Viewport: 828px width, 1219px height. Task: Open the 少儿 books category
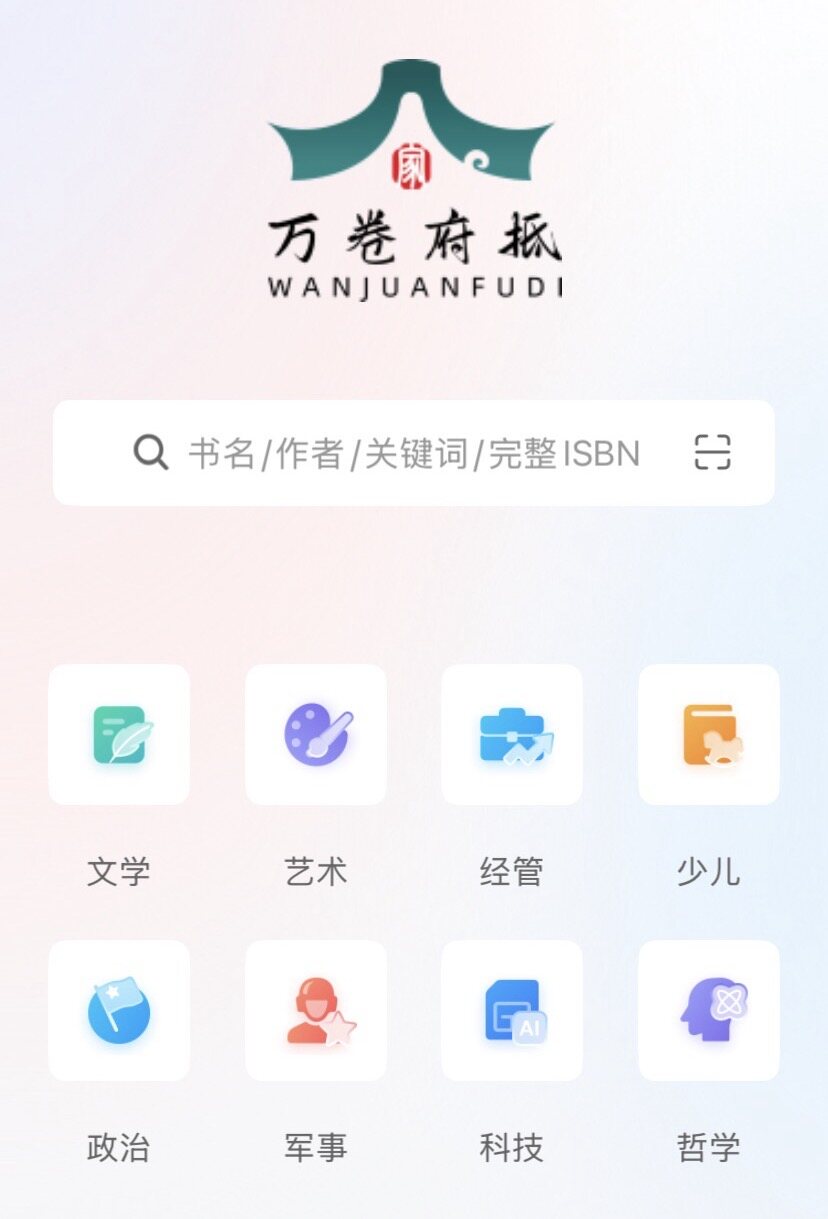(x=709, y=735)
